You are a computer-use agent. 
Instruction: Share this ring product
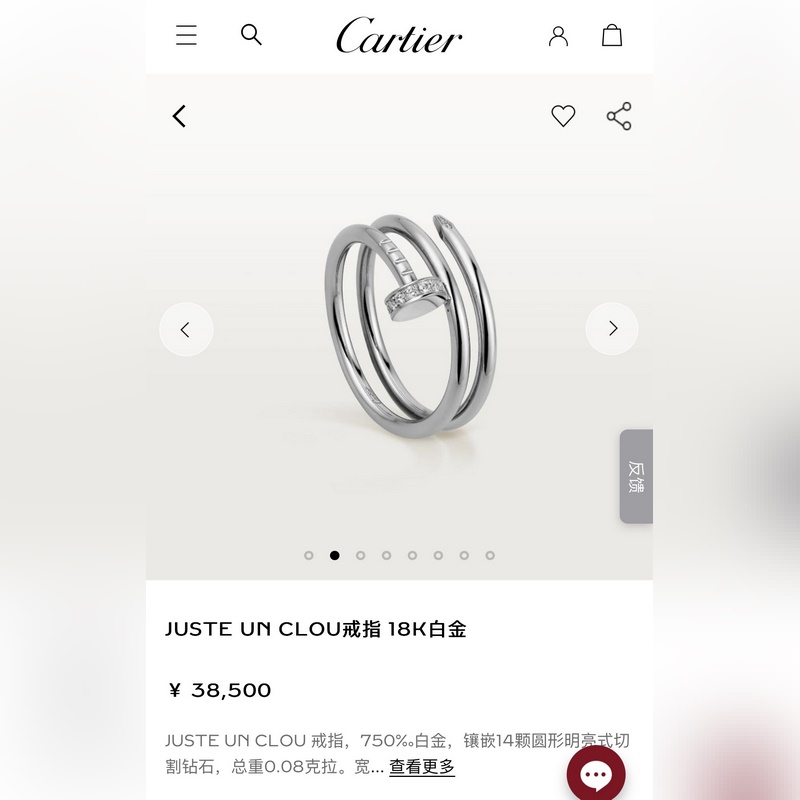click(x=619, y=116)
